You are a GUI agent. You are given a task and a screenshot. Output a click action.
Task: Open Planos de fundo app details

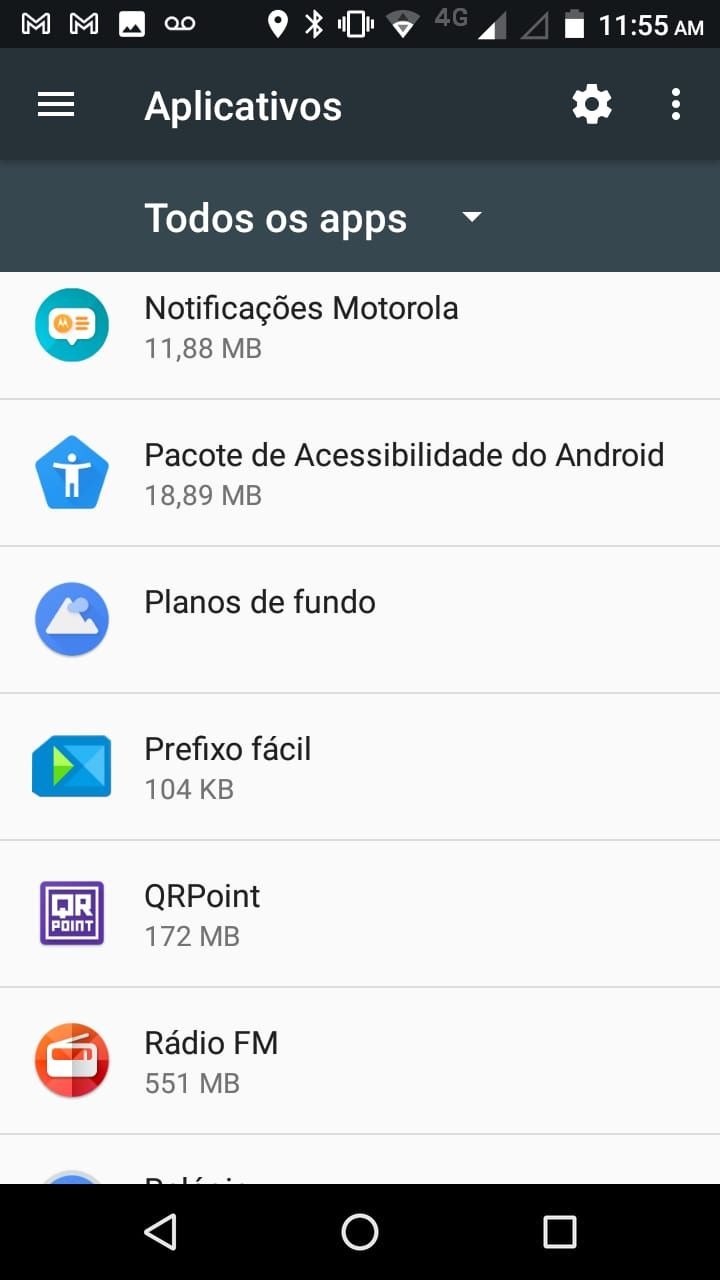(360, 620)
